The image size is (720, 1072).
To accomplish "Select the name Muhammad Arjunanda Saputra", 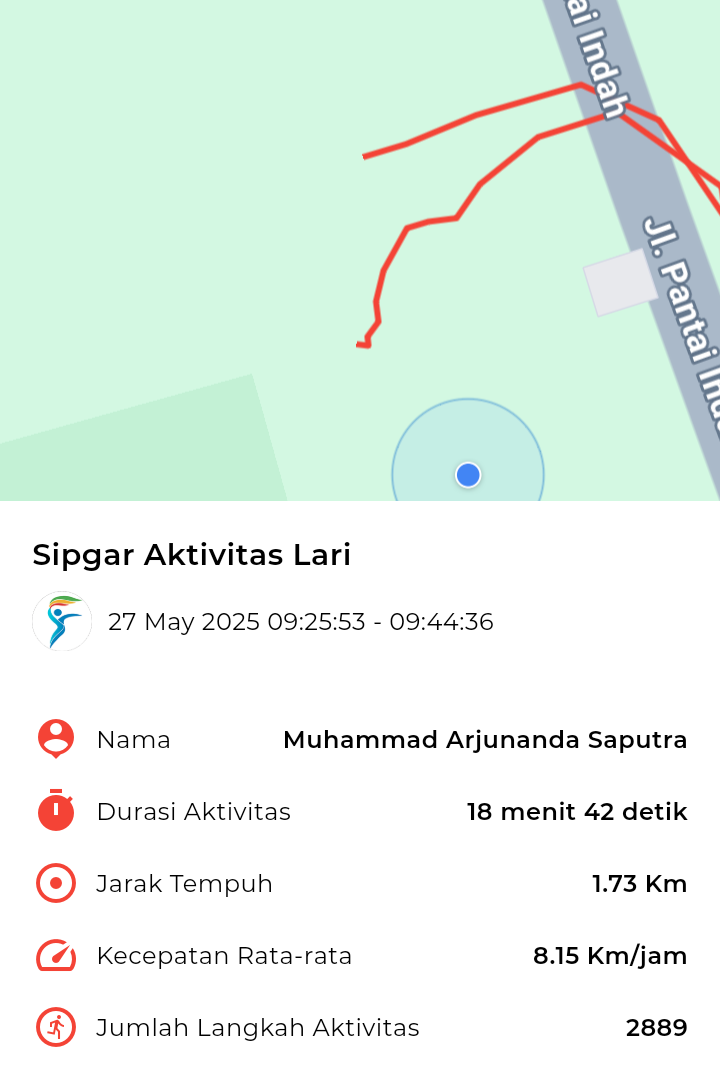I will 486,739.
